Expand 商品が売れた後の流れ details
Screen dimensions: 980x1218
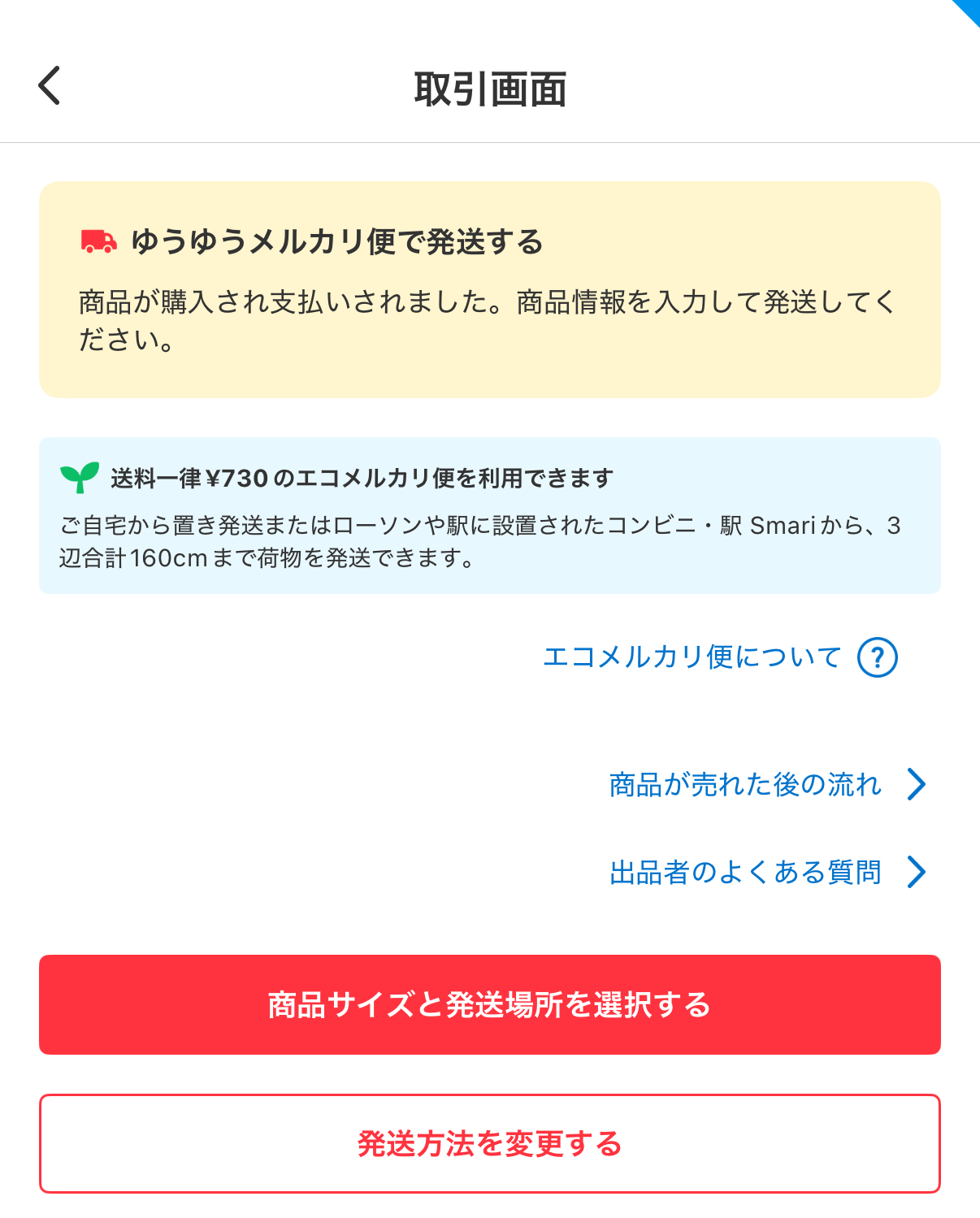point(744,784)
